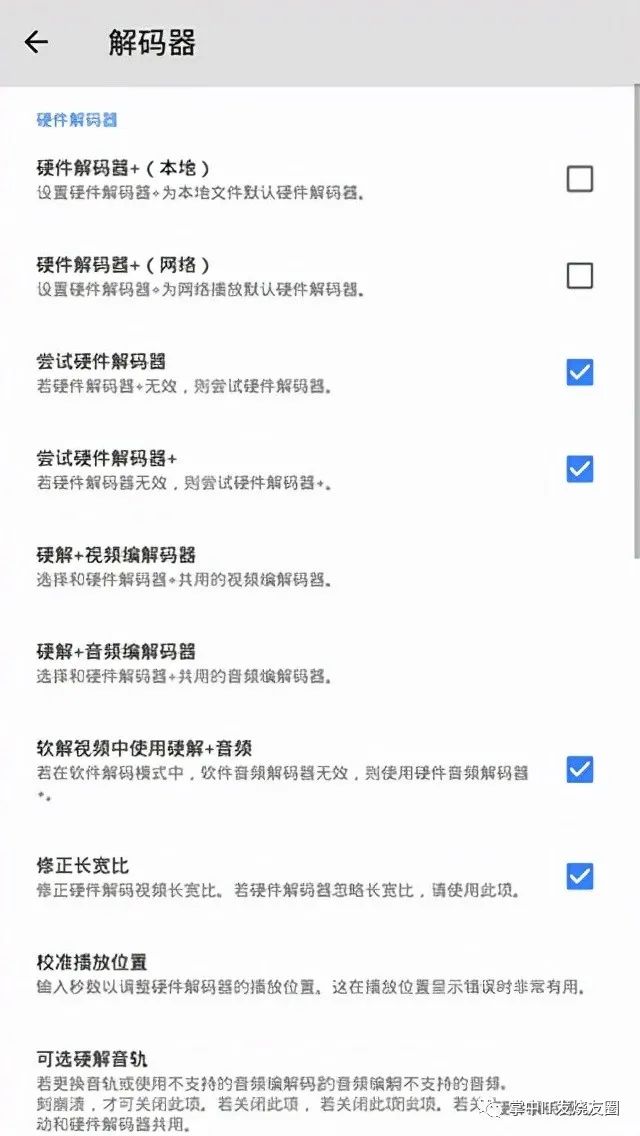Uncheck 尝试硬件解码器+ option

579,469
